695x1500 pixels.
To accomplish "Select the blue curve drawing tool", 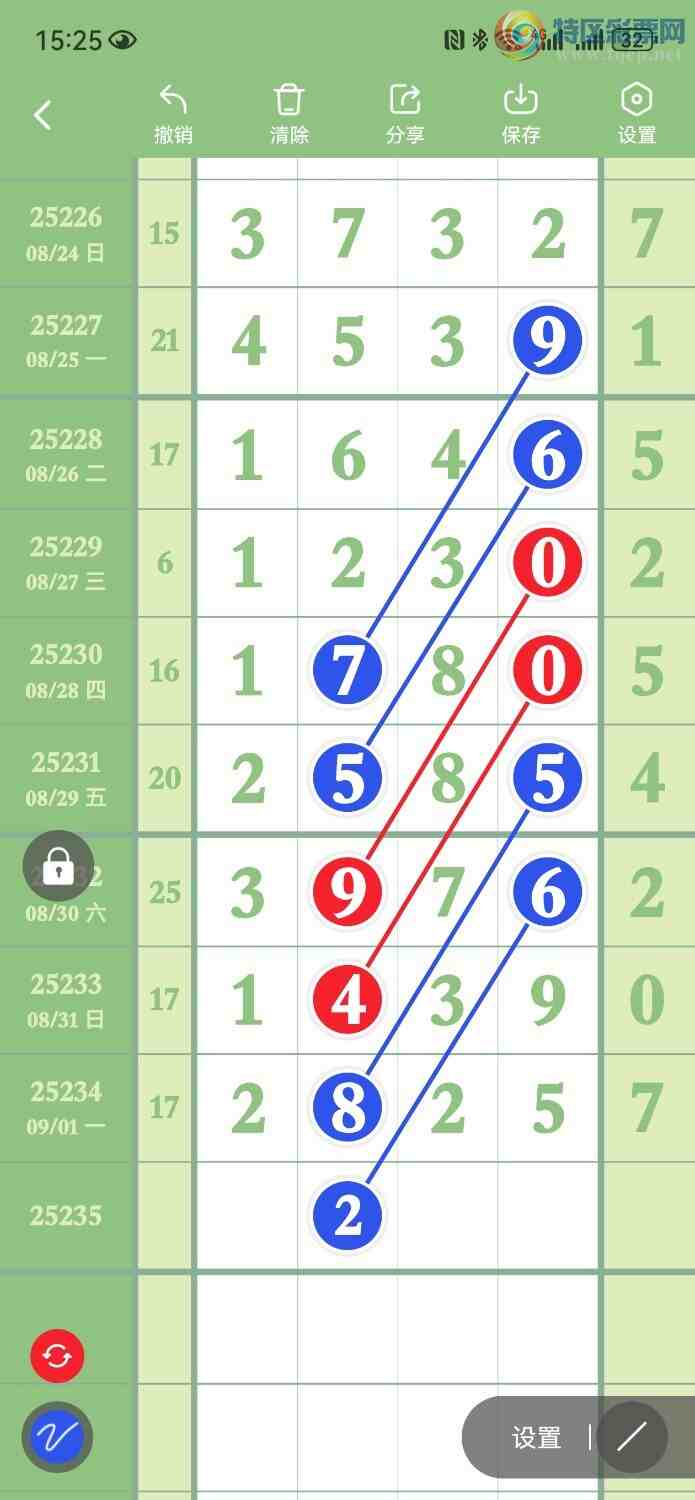I will (x=57, y=1438).
